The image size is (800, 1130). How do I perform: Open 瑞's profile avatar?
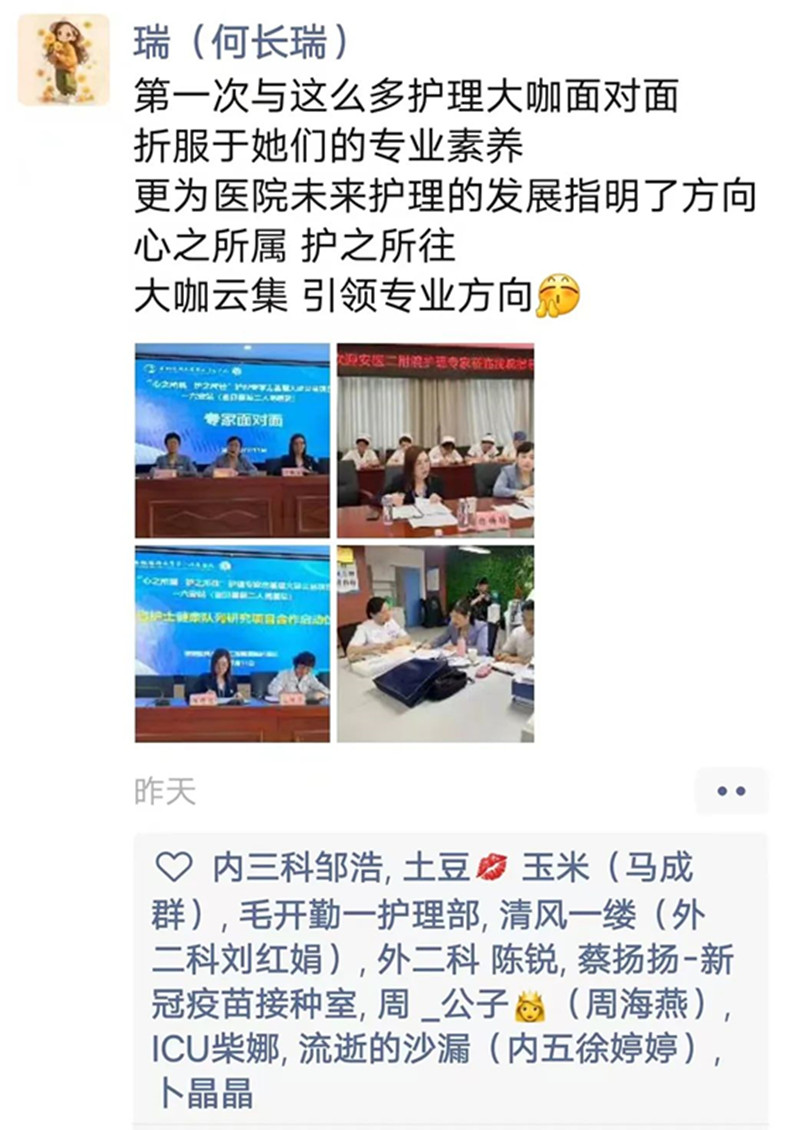[63, 60]
